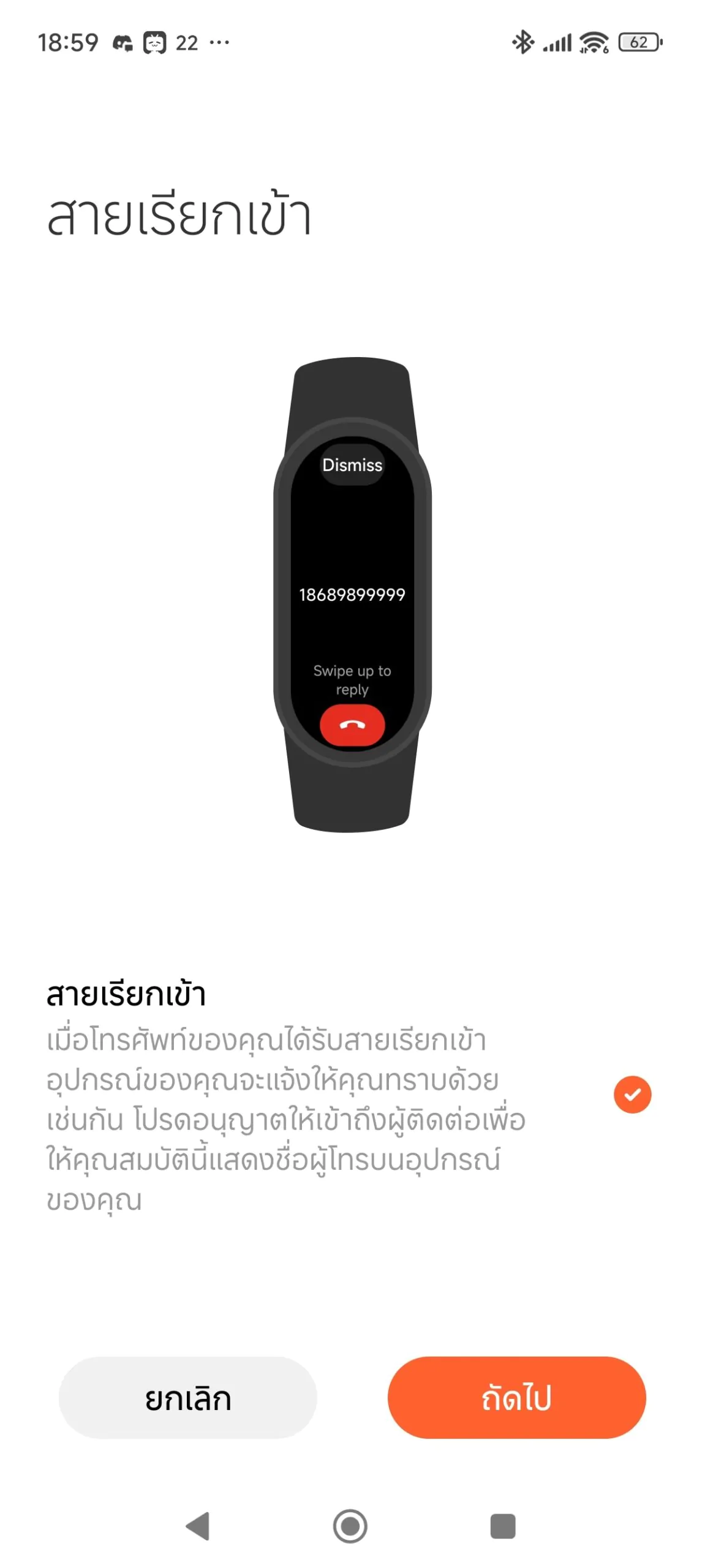
Task: Go to the home screen
Action: (350, 1526)
